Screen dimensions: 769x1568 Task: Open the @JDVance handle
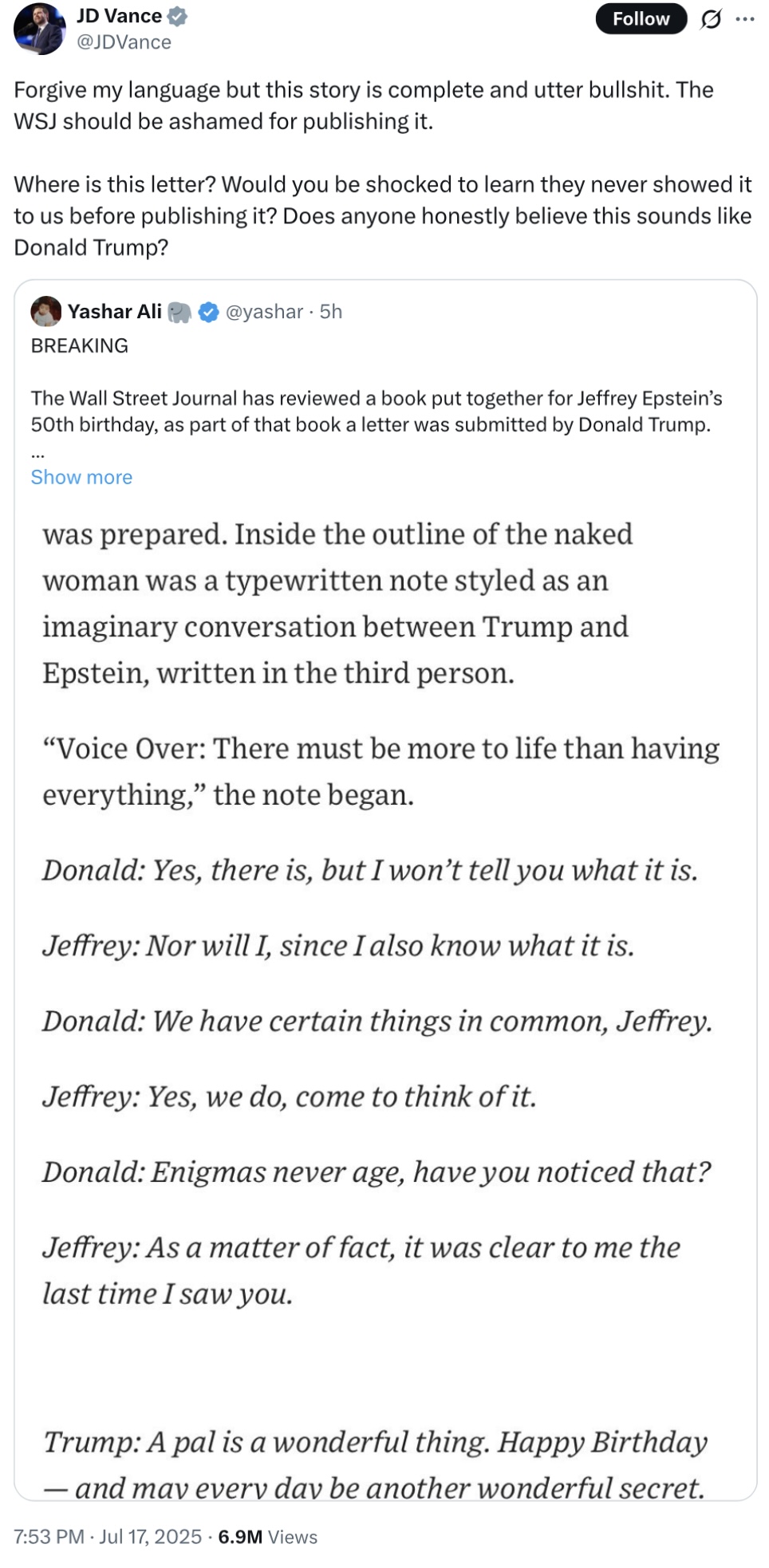click(x=124, y=42)
